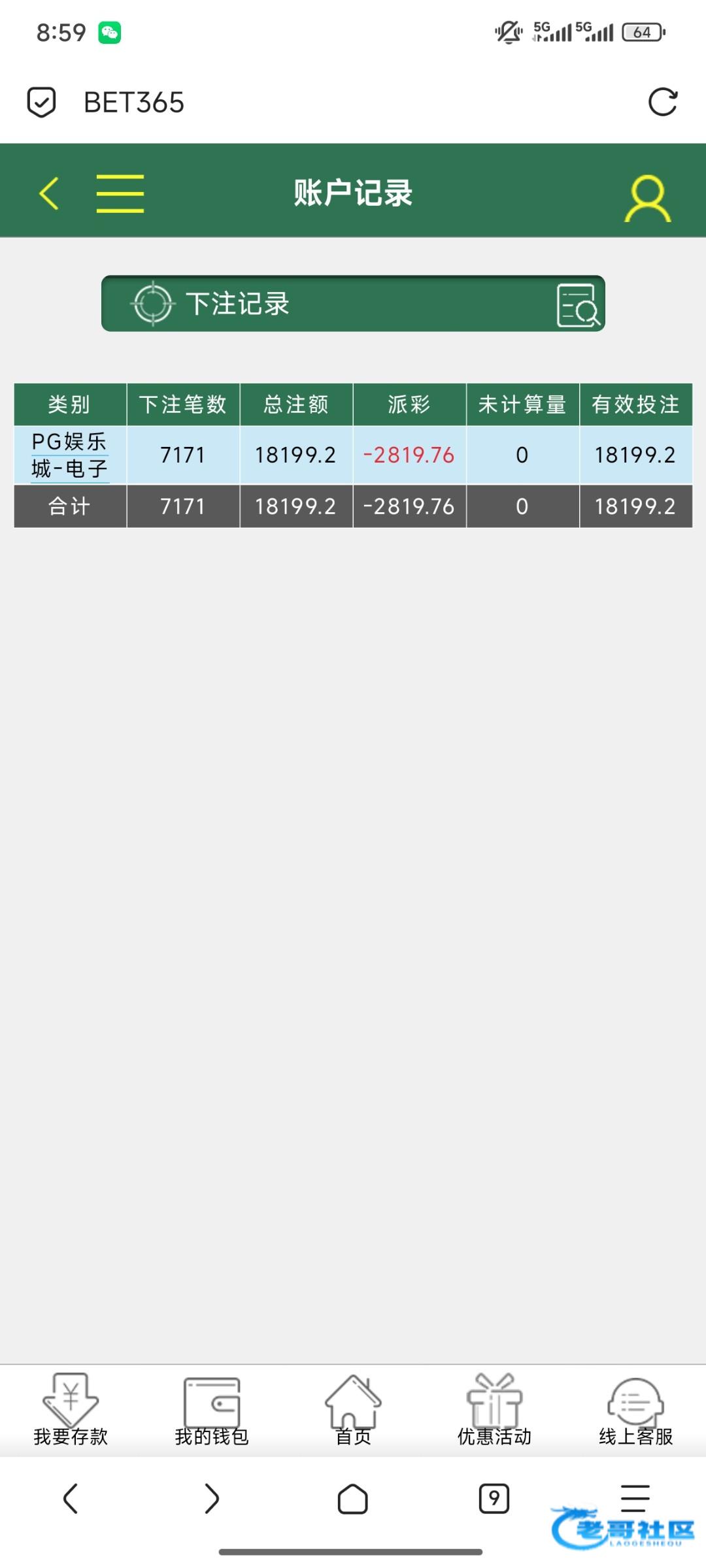706x1568 pixels.
Task: Open the yellow hamburger menu
Action: (120, 193)
